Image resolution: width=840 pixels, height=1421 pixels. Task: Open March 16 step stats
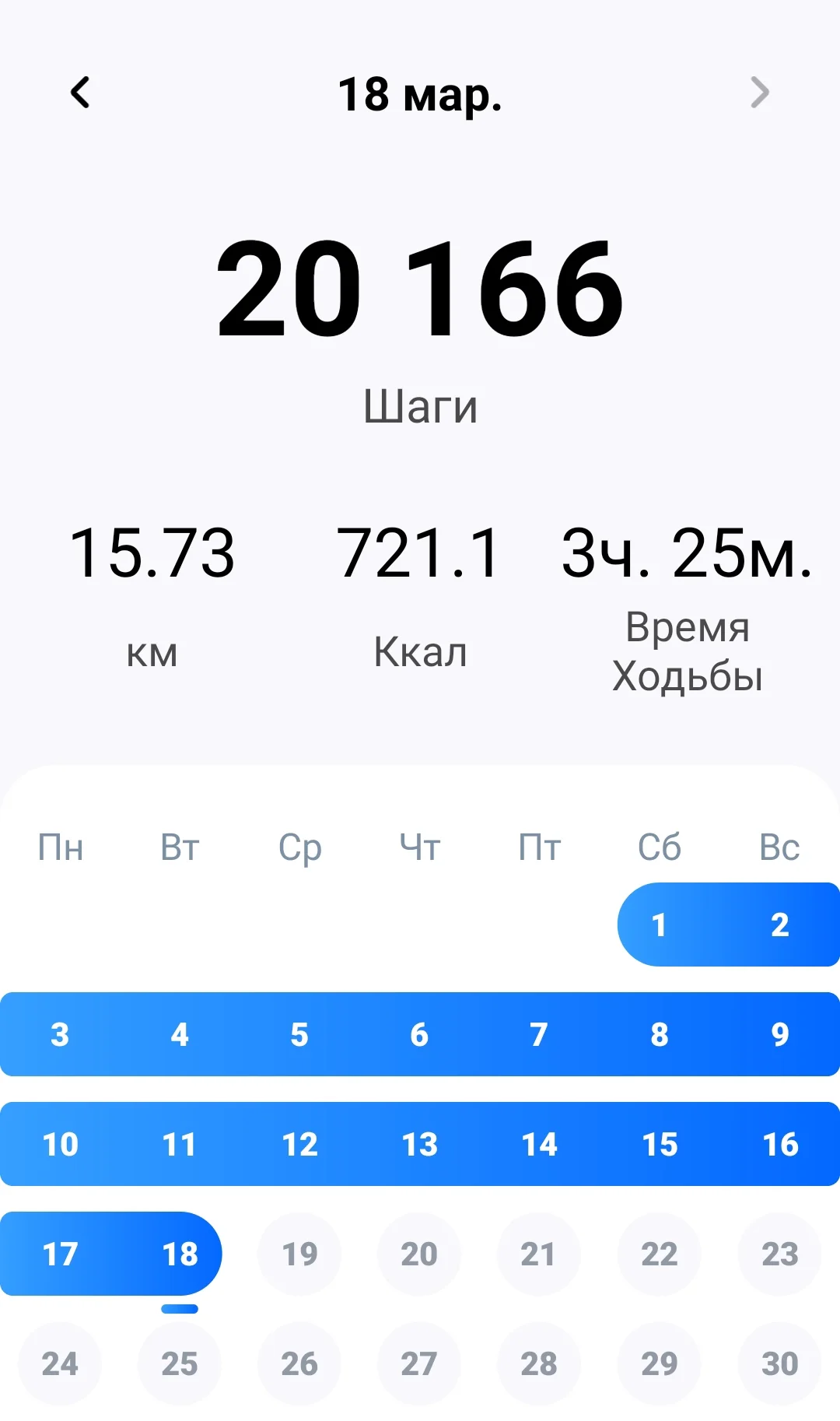(x=779, y=1144)
